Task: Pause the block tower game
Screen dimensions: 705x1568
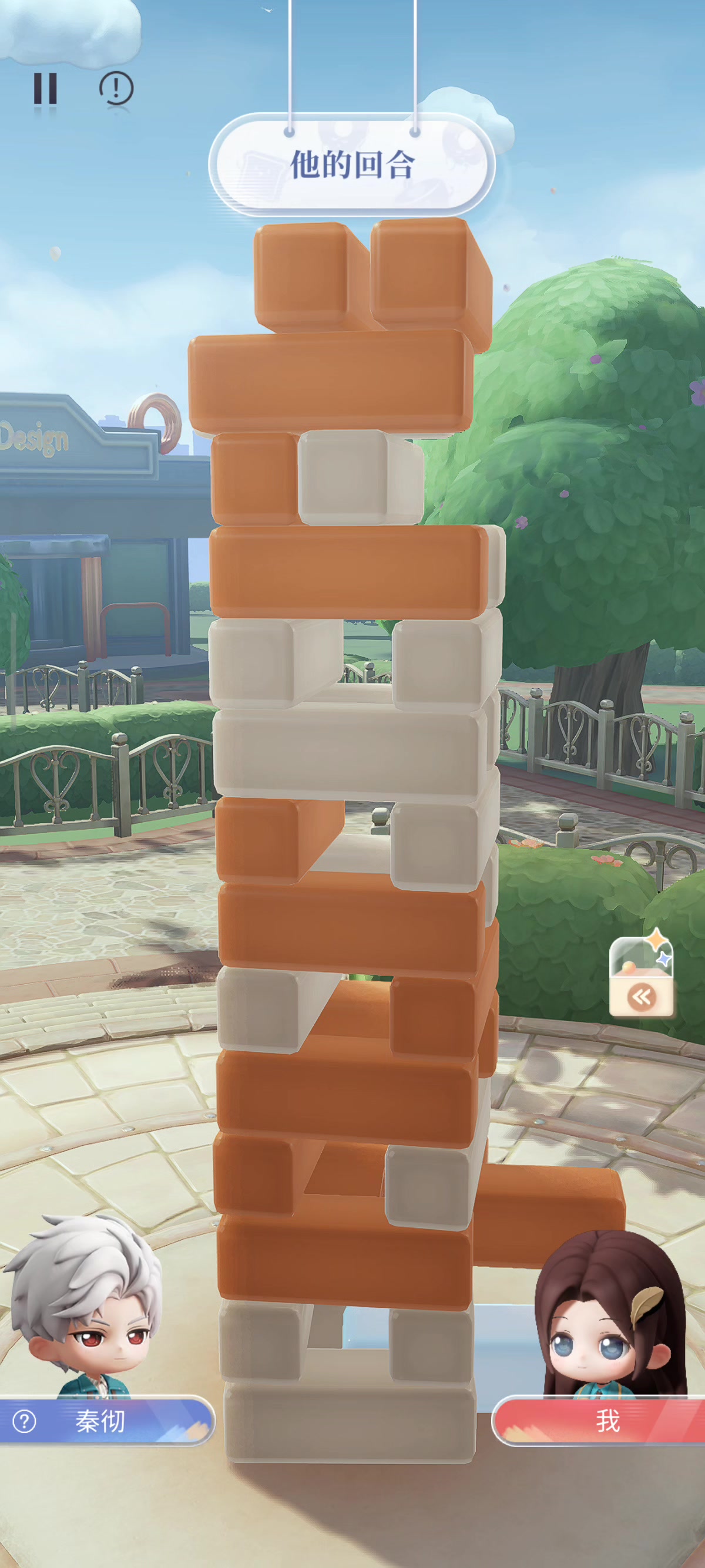Action: point(45,89)
